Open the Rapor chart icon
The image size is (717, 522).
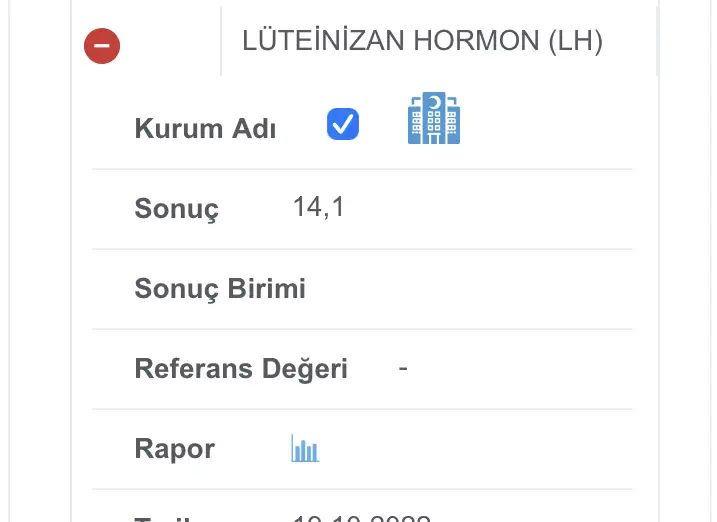pyautogui.click(x=305, y=449)
